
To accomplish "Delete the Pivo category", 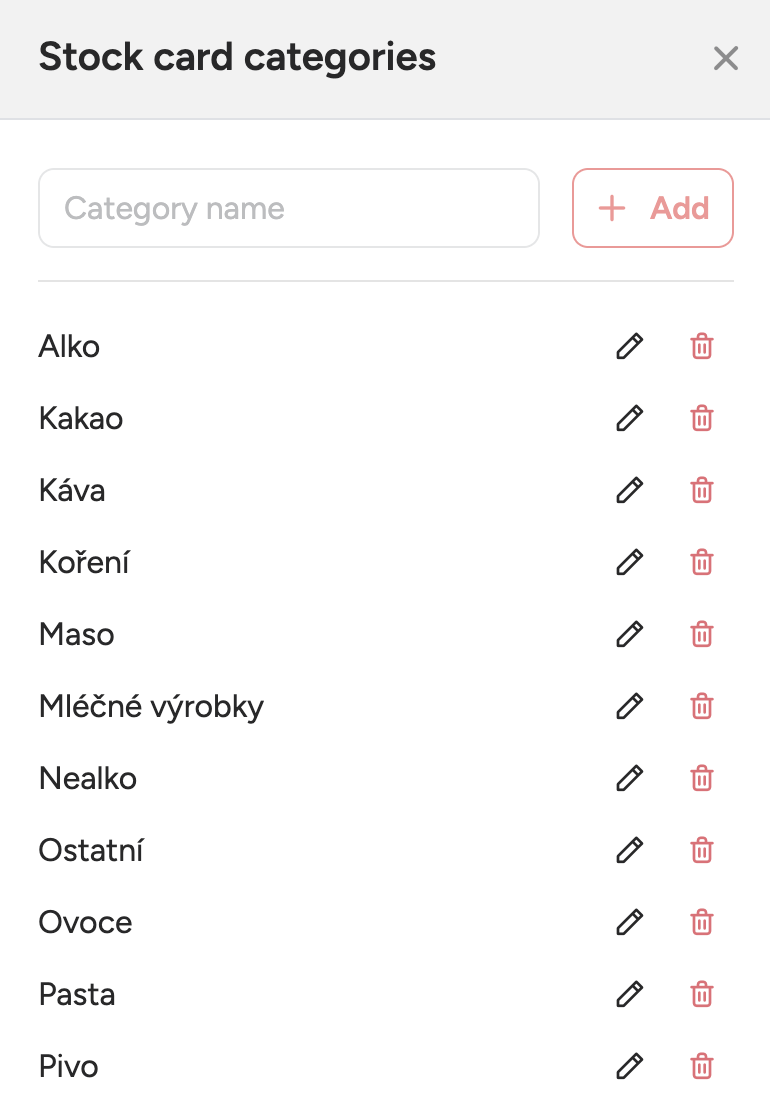I will [702, 1066].
